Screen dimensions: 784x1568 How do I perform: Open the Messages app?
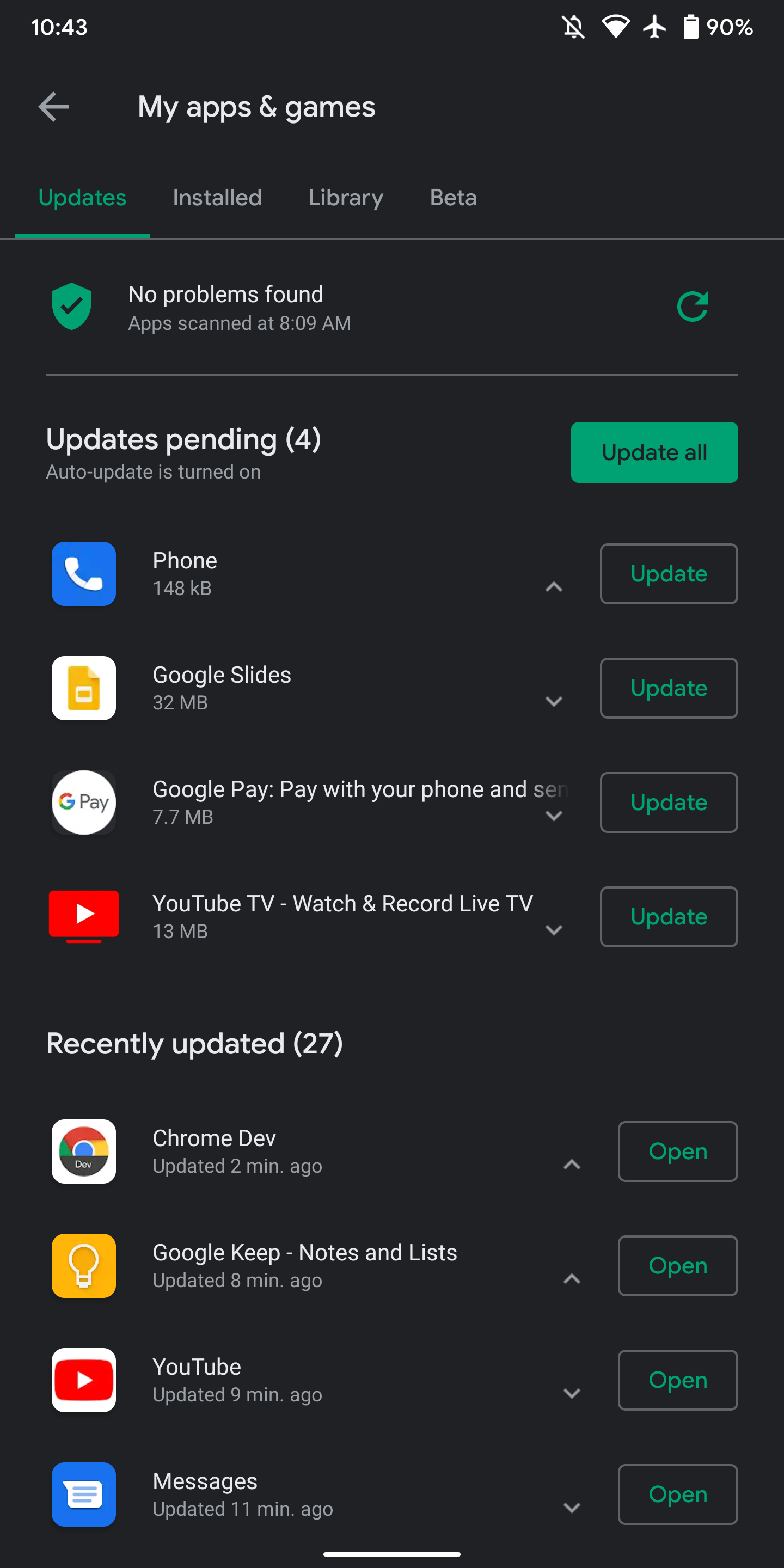point(678,1495)
